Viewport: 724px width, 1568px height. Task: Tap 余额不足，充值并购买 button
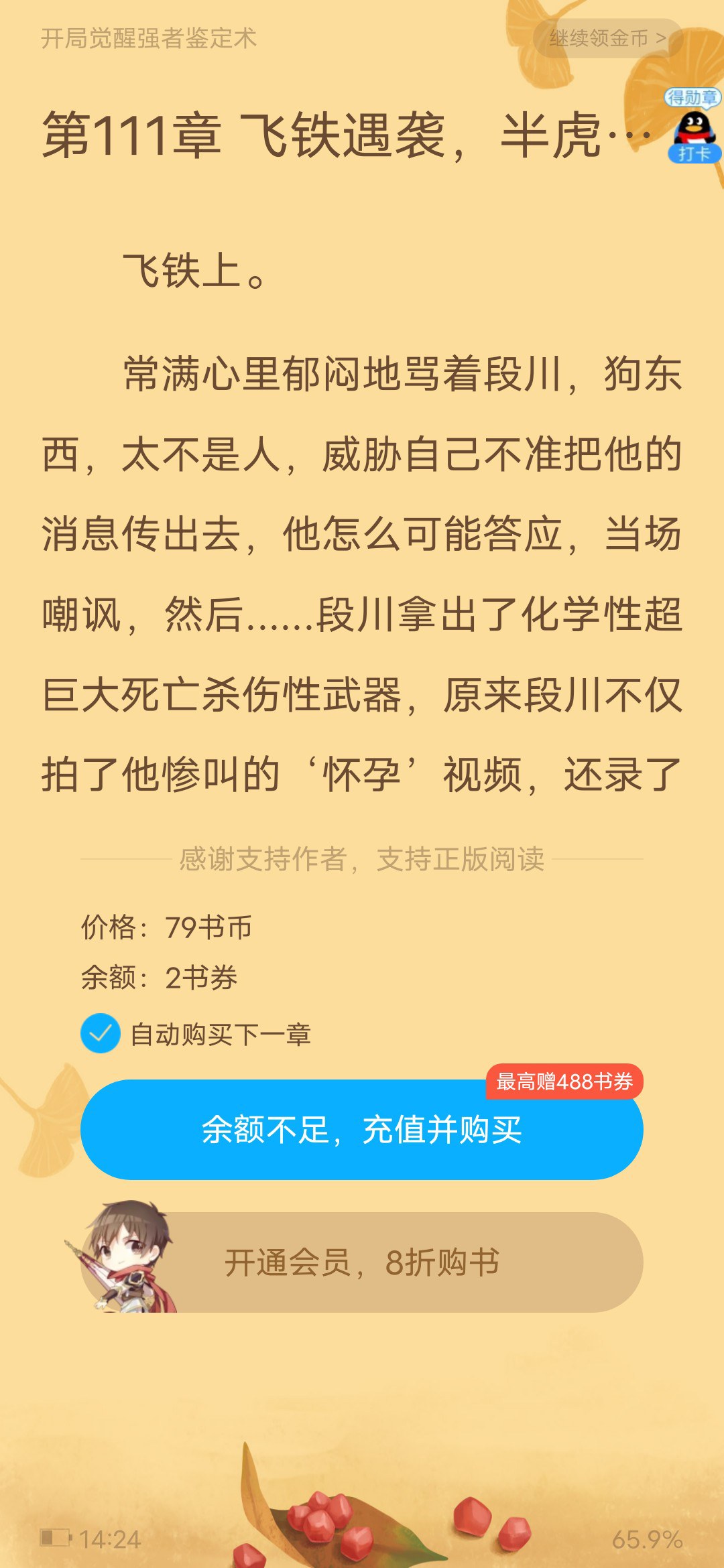362,1130
